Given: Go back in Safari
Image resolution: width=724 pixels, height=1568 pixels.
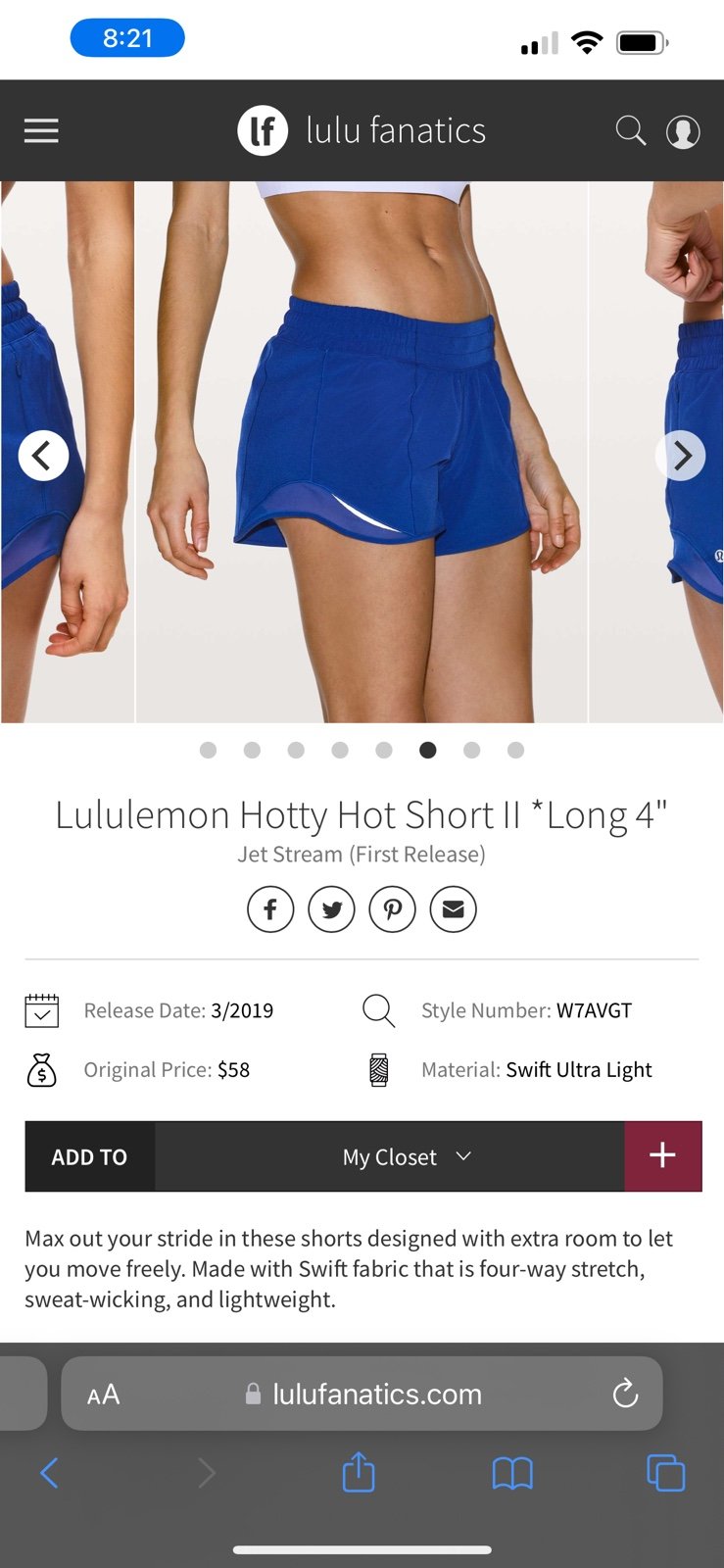Looking at the screenshot, I should click(49, 1472).
